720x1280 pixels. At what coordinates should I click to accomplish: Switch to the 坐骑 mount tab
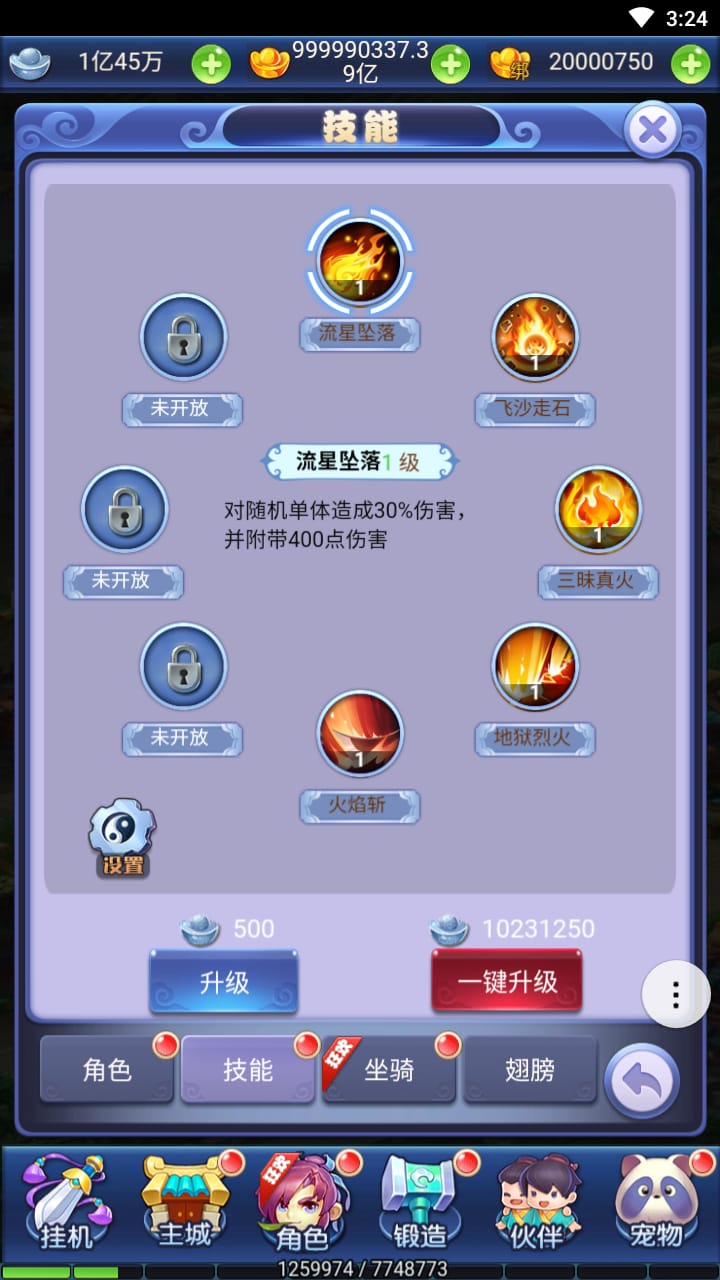[x=389, y=1070]
